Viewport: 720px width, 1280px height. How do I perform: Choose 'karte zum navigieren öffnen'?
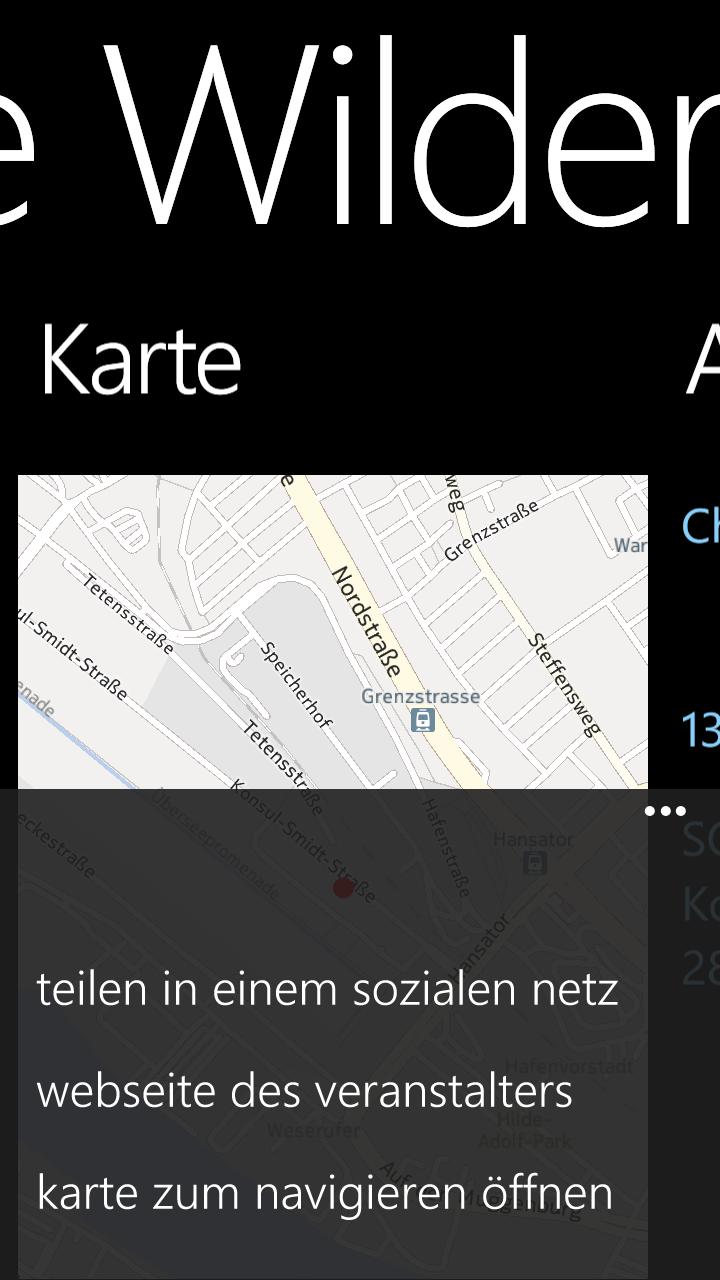325,1193
